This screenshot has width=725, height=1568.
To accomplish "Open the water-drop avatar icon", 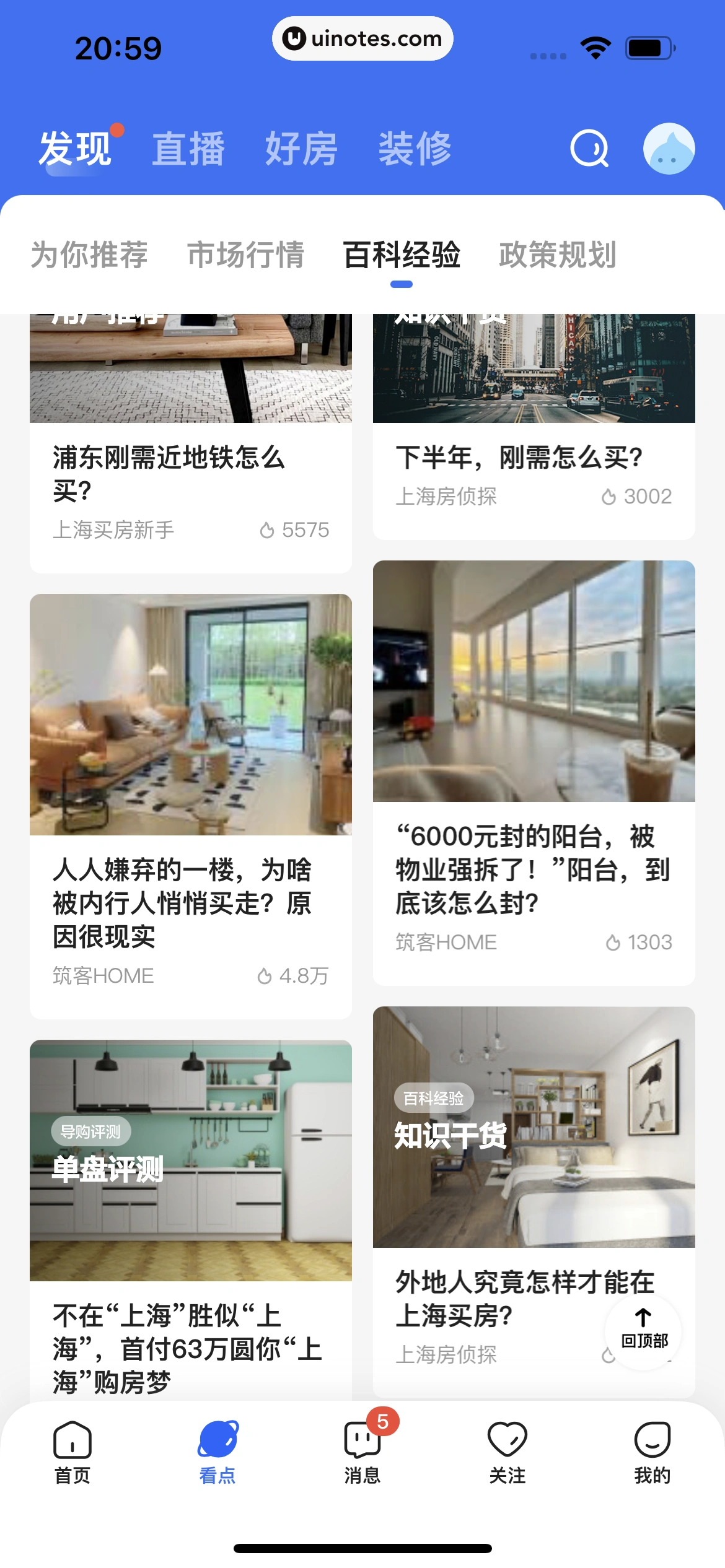I will [669, 149].
